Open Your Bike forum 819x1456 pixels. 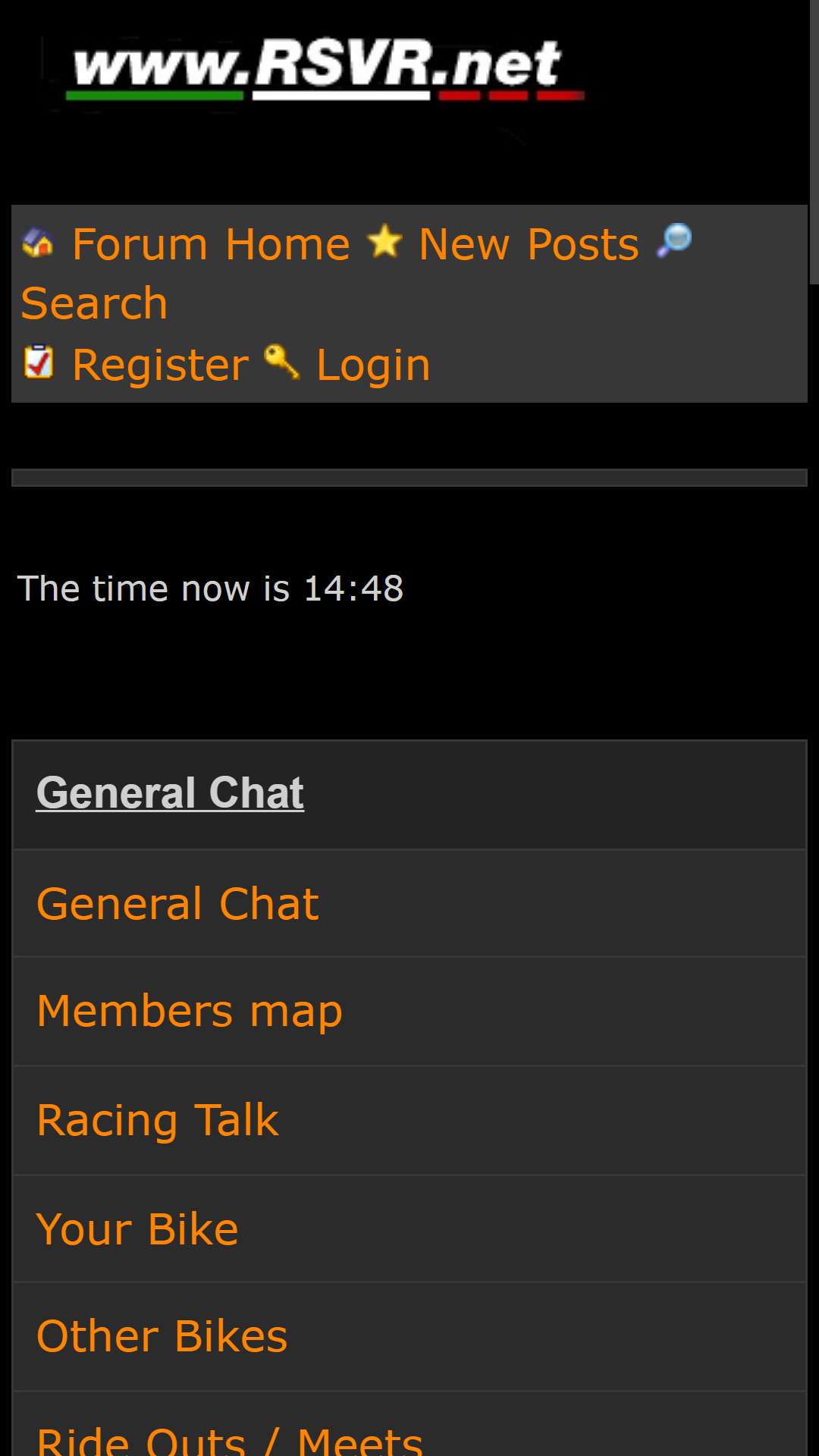coord(137,1228)
